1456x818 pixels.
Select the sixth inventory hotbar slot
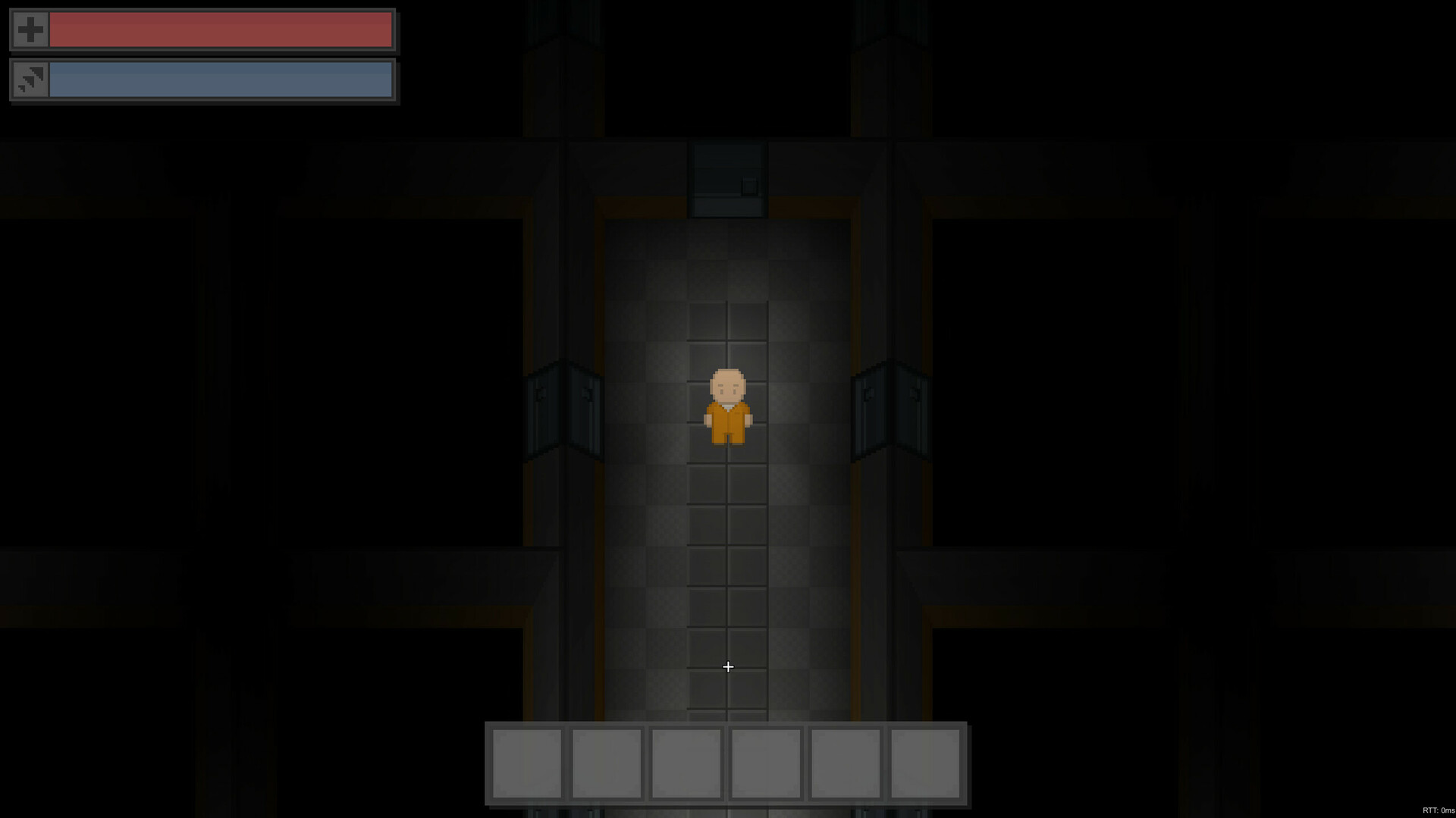[925, 763]
